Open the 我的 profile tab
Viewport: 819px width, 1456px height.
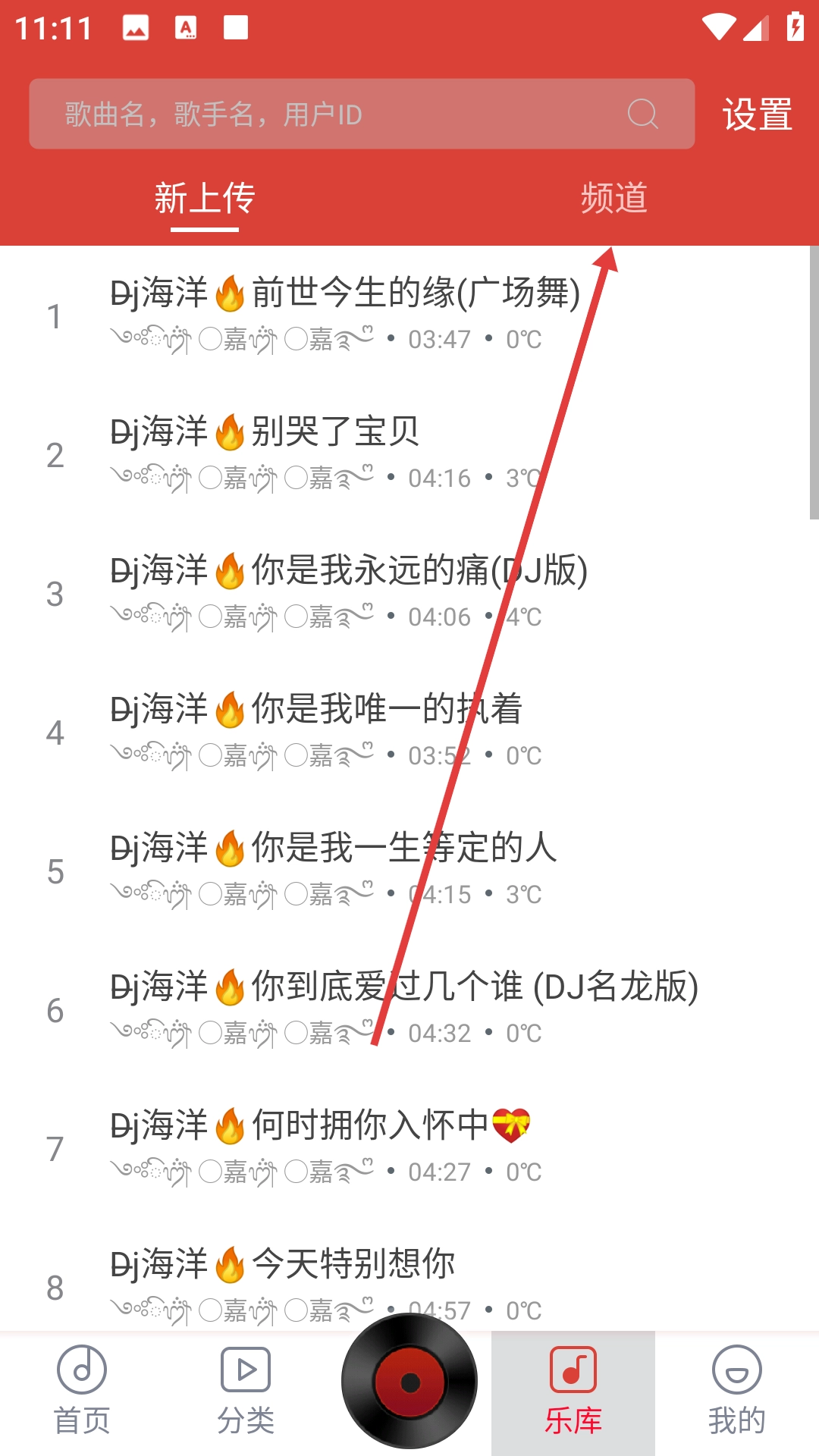737,1392
